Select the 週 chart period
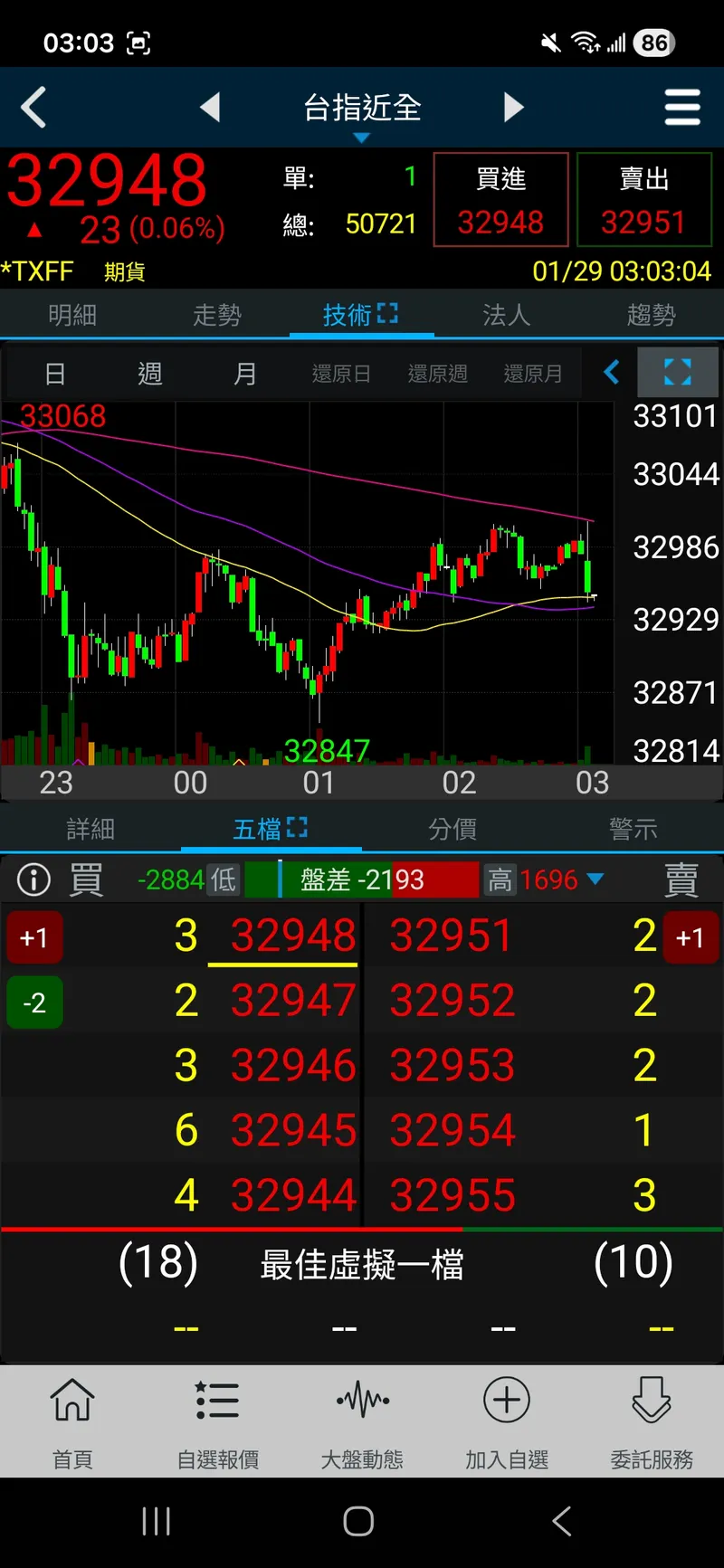 coord(150,374)
